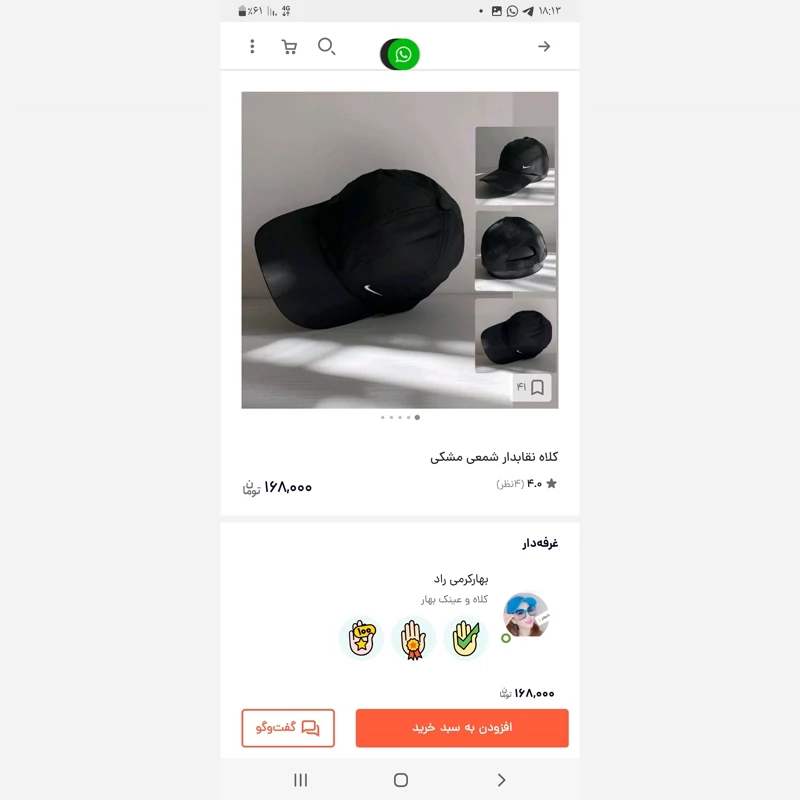Screen dimensions: 800x800
Task: Tap the system back button
Action: (501, 780)
